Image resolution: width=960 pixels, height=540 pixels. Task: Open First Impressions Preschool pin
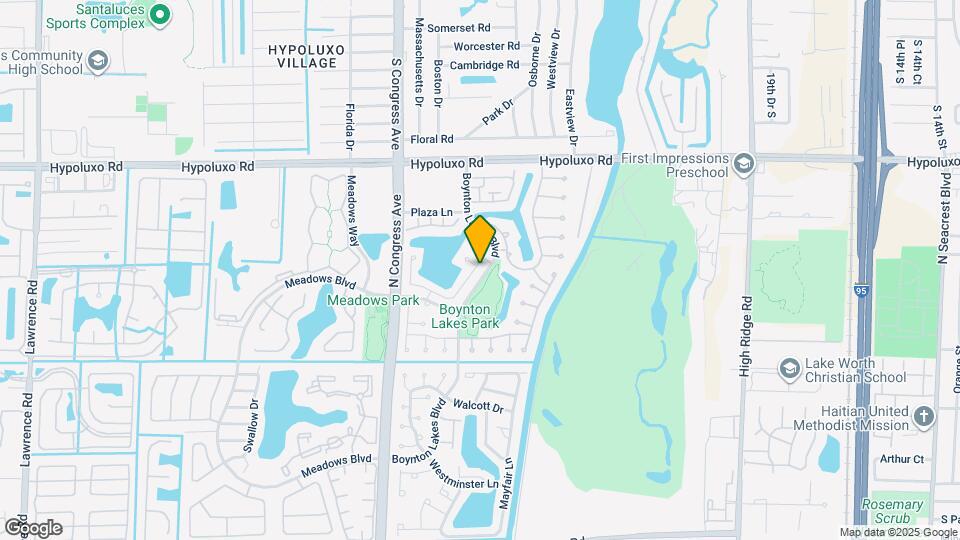(x=744, y=165)
